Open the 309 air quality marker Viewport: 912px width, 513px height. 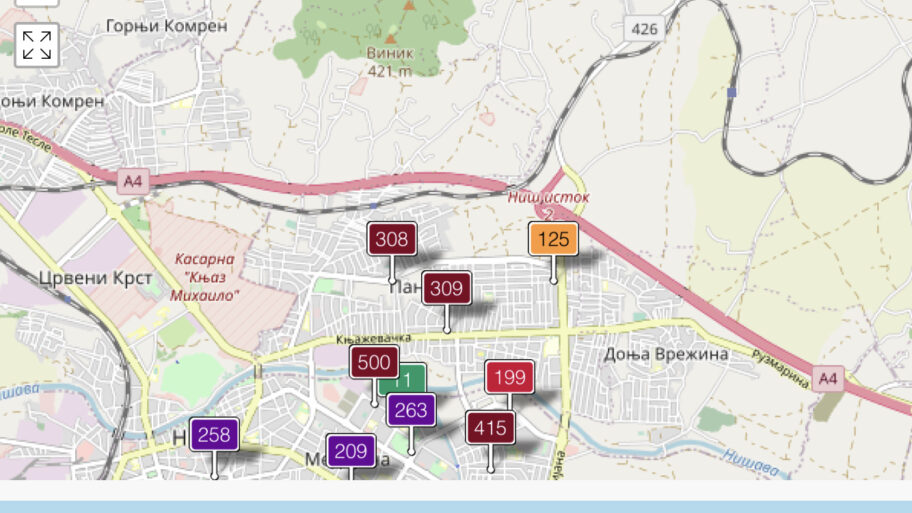point(446,289)
